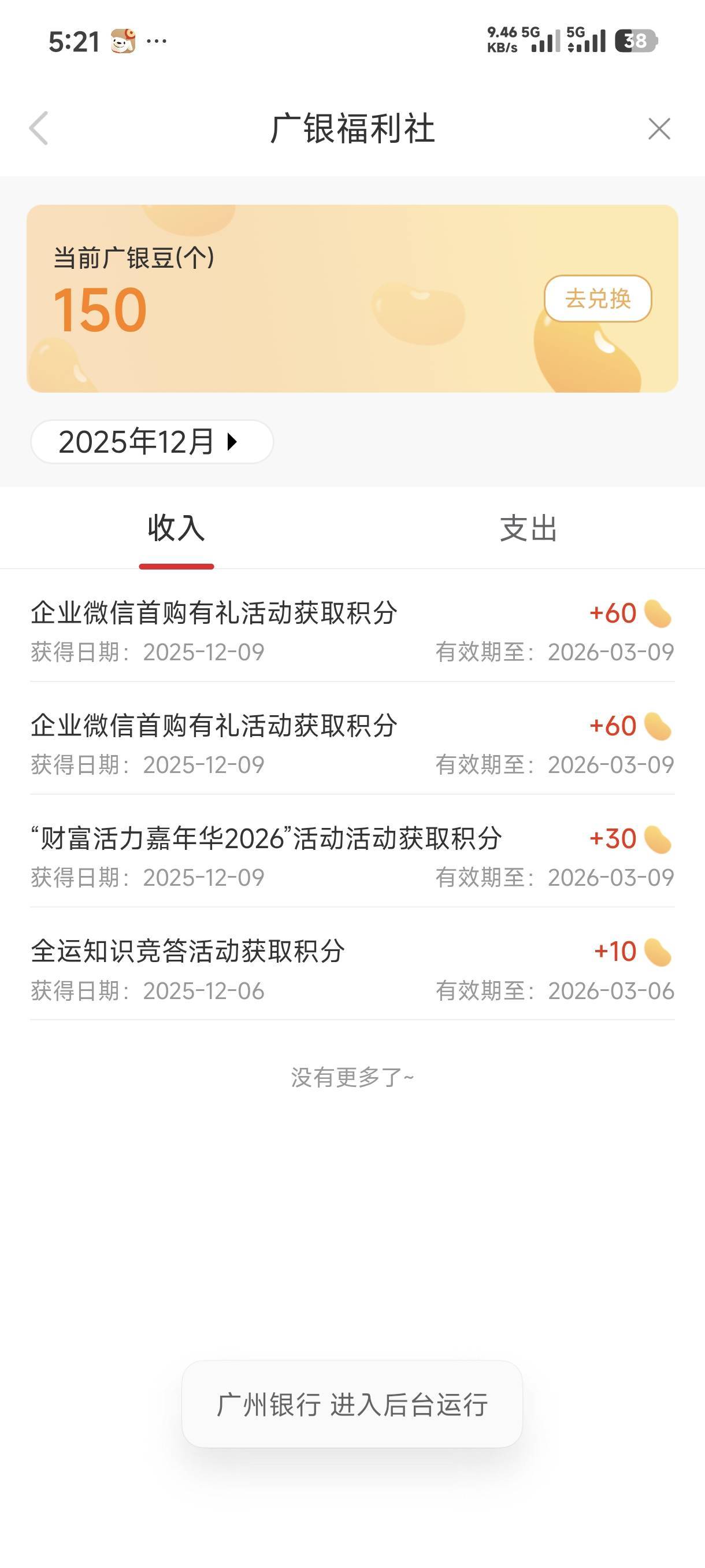Go back from 广银福利社 page
Viewport: 705px width, 1568px height.
[x=39, y=128]
